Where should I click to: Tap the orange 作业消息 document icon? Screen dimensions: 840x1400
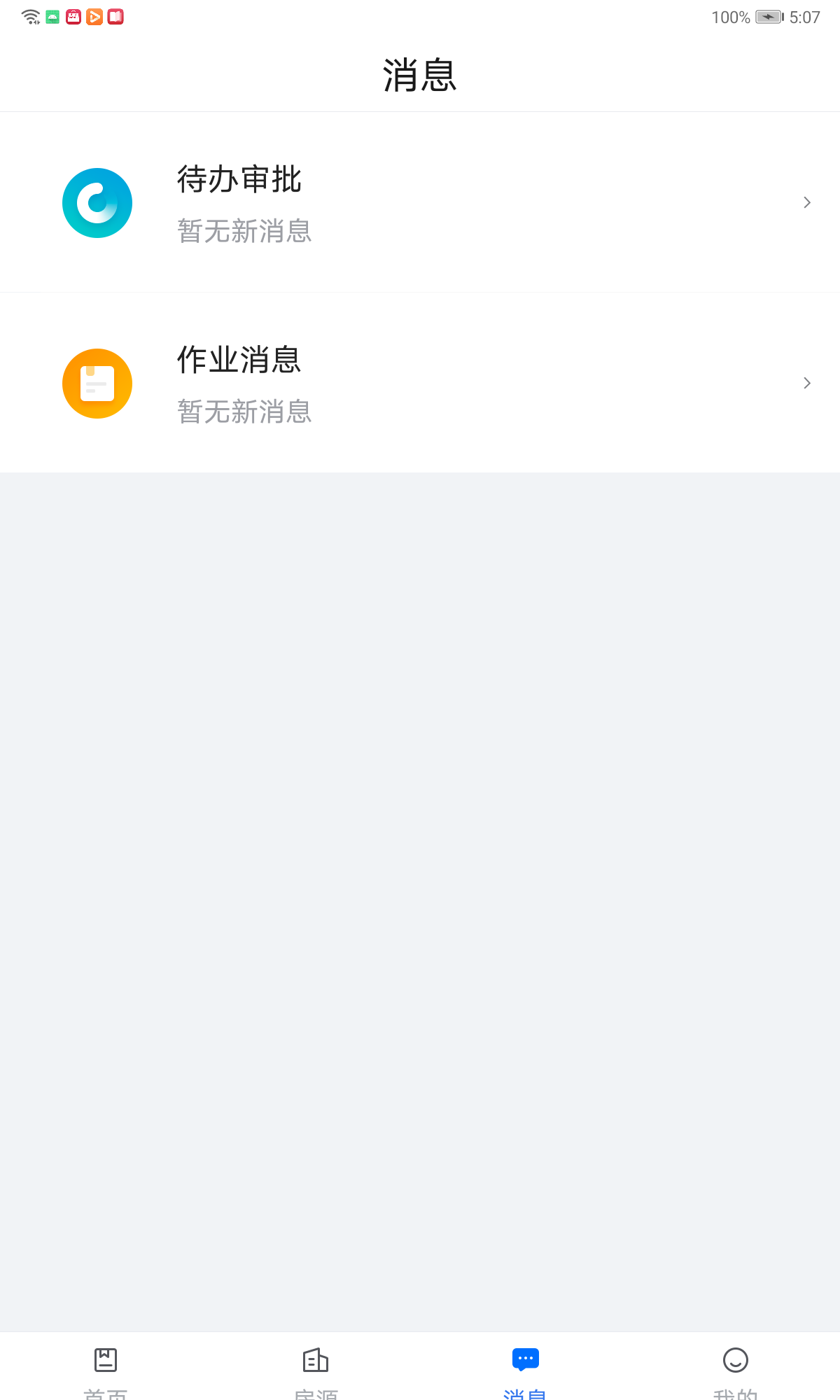point(97,384)
